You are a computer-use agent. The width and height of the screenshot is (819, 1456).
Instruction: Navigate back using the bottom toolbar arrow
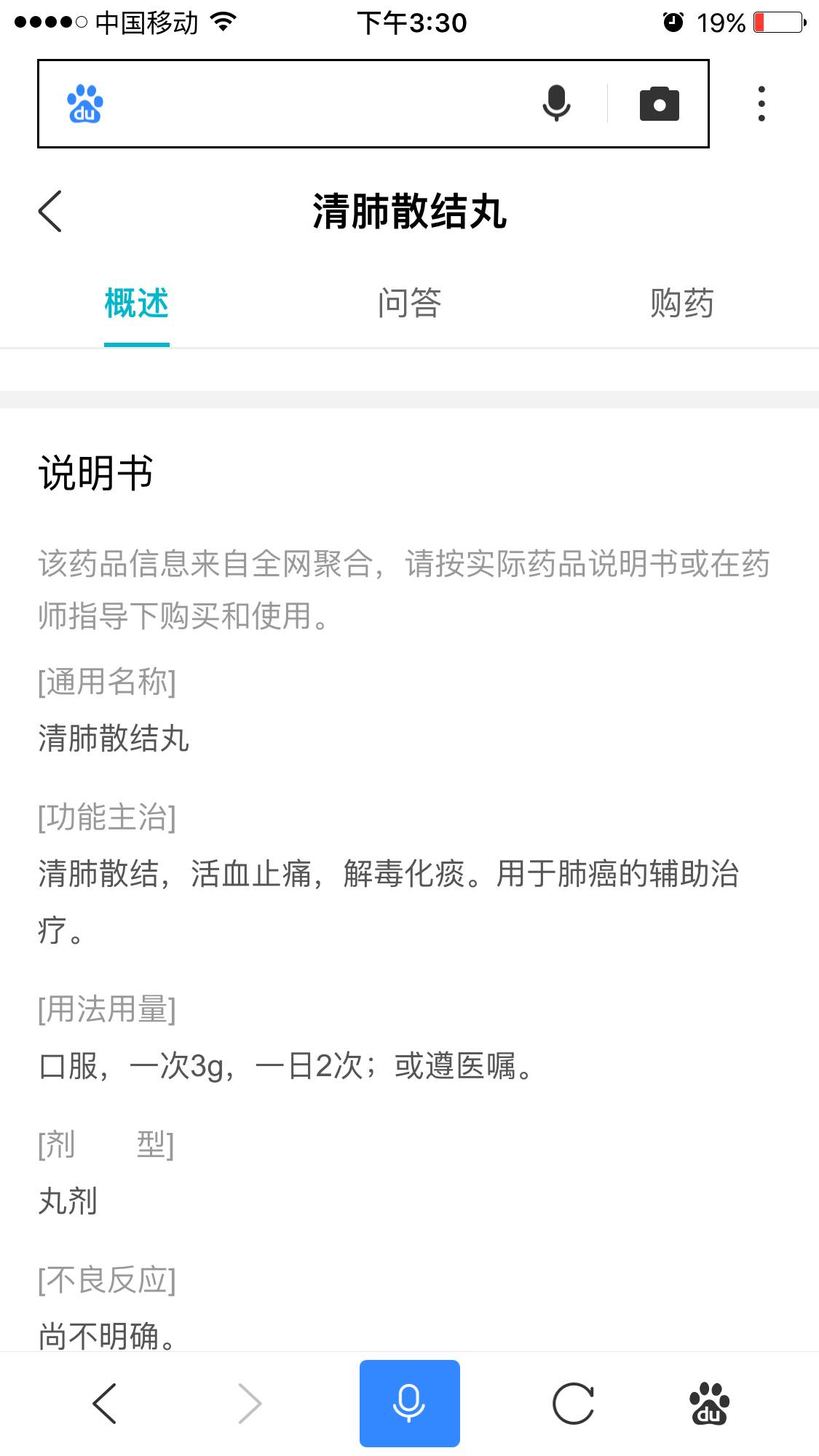coord(104,1404)
